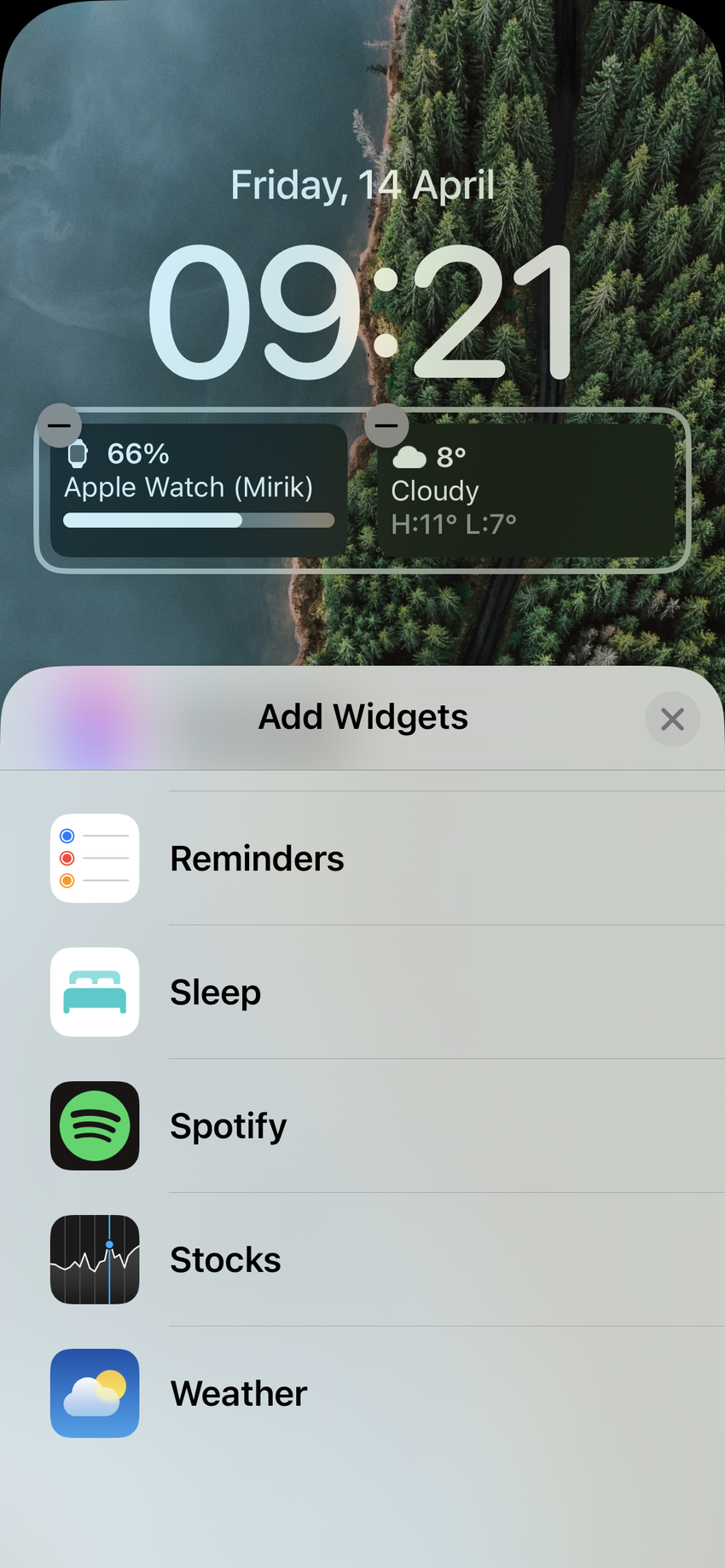Open Sleep widget options
725x1568 pixels.
[215, 992]
